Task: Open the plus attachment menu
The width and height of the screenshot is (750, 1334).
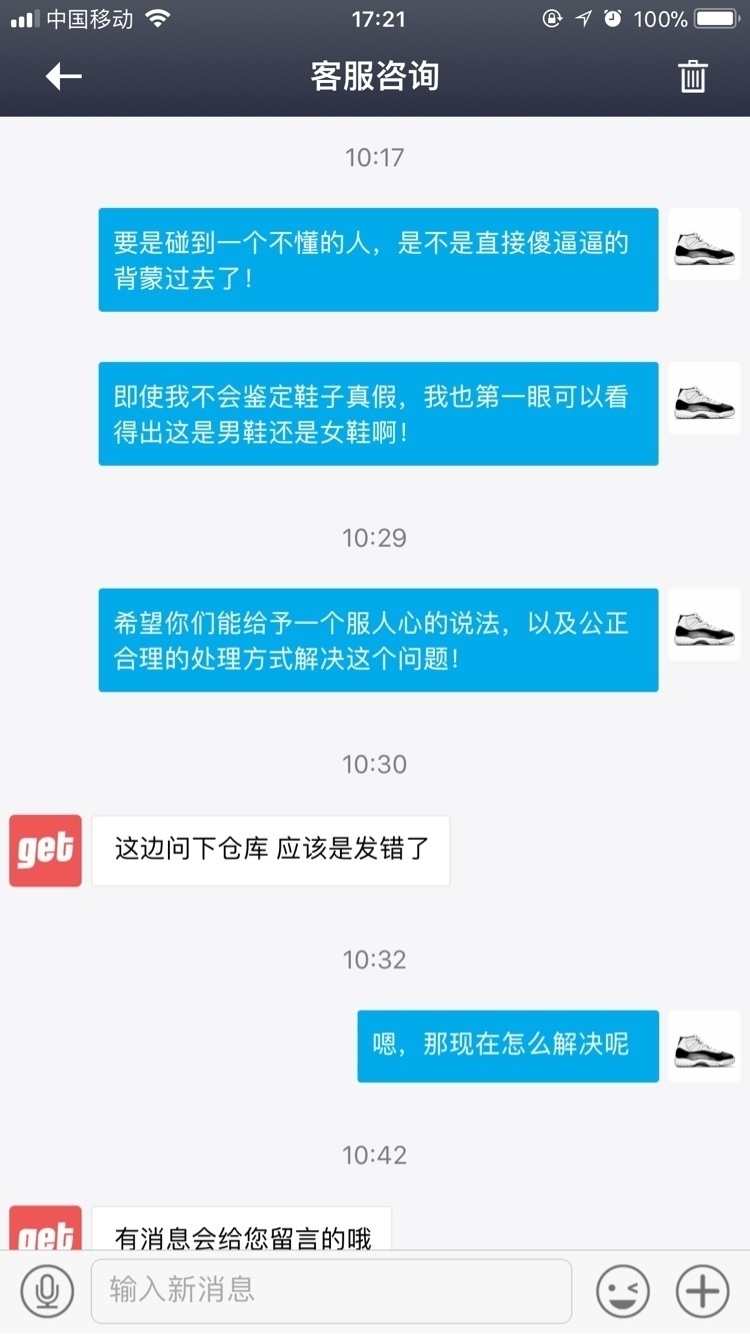Action: click(x=702, y=1291)
